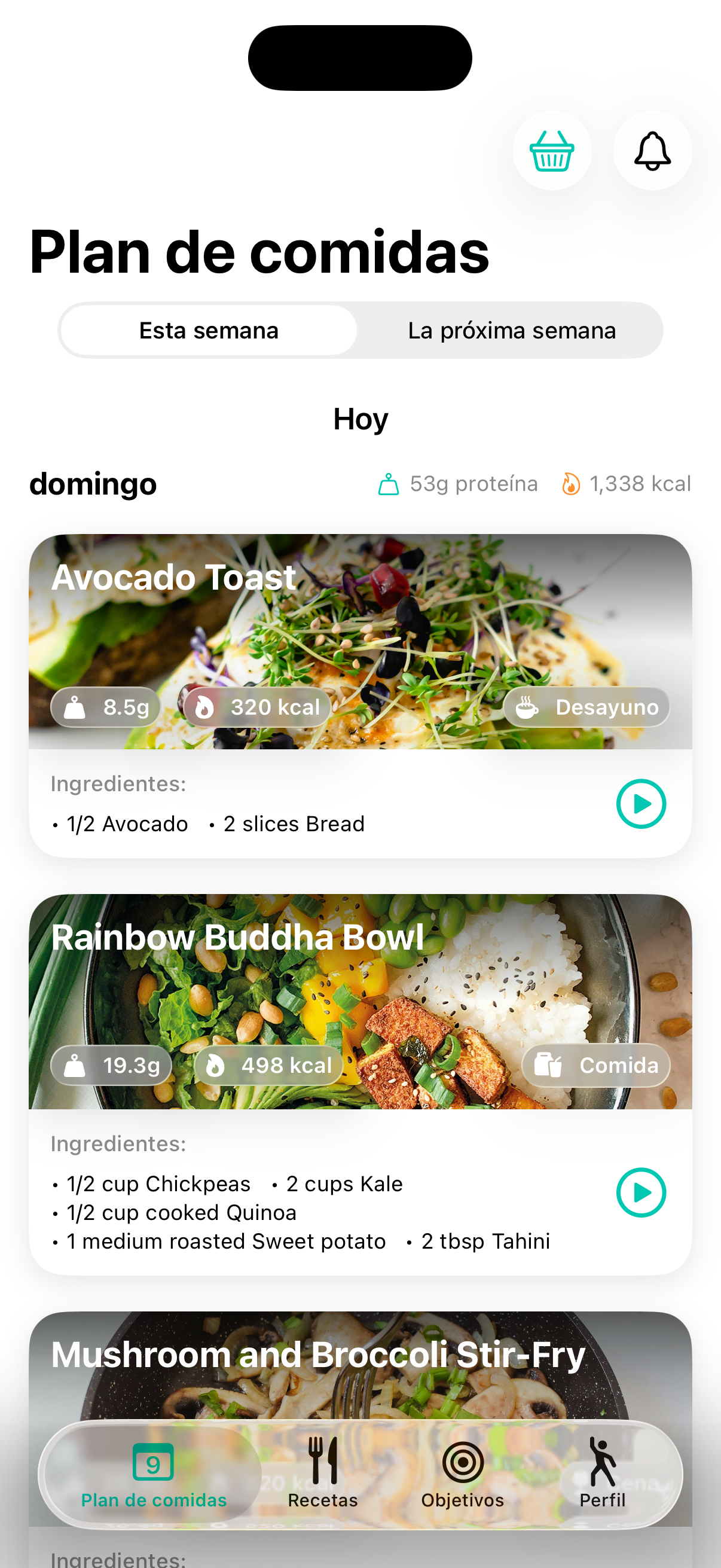721x1568 pixels.
Task: Click the domingo day label
Action: (94, 484)
